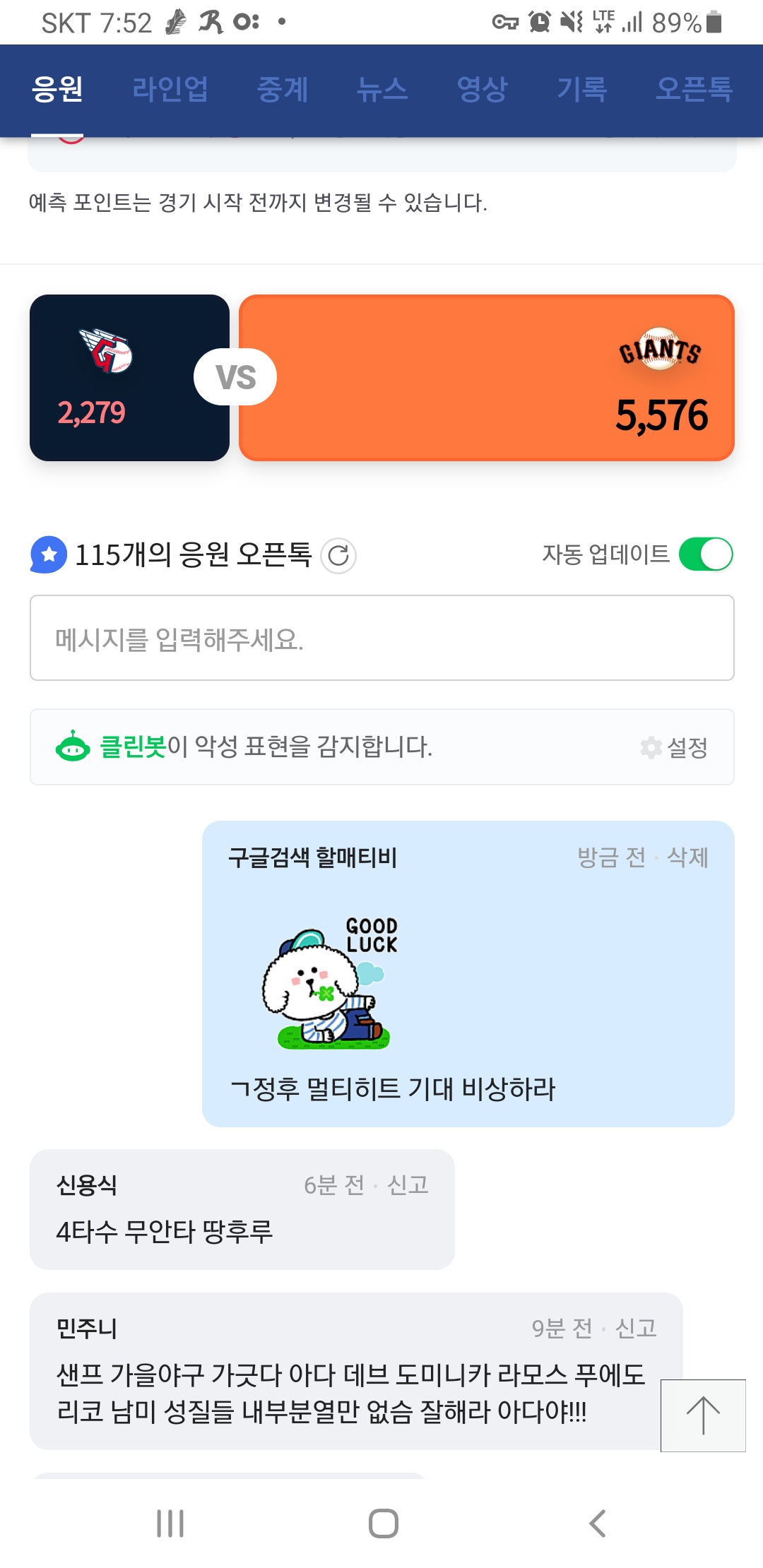Screen dimensions: 763x1568
Task: Tap the message input field
Action: (381, 639)
